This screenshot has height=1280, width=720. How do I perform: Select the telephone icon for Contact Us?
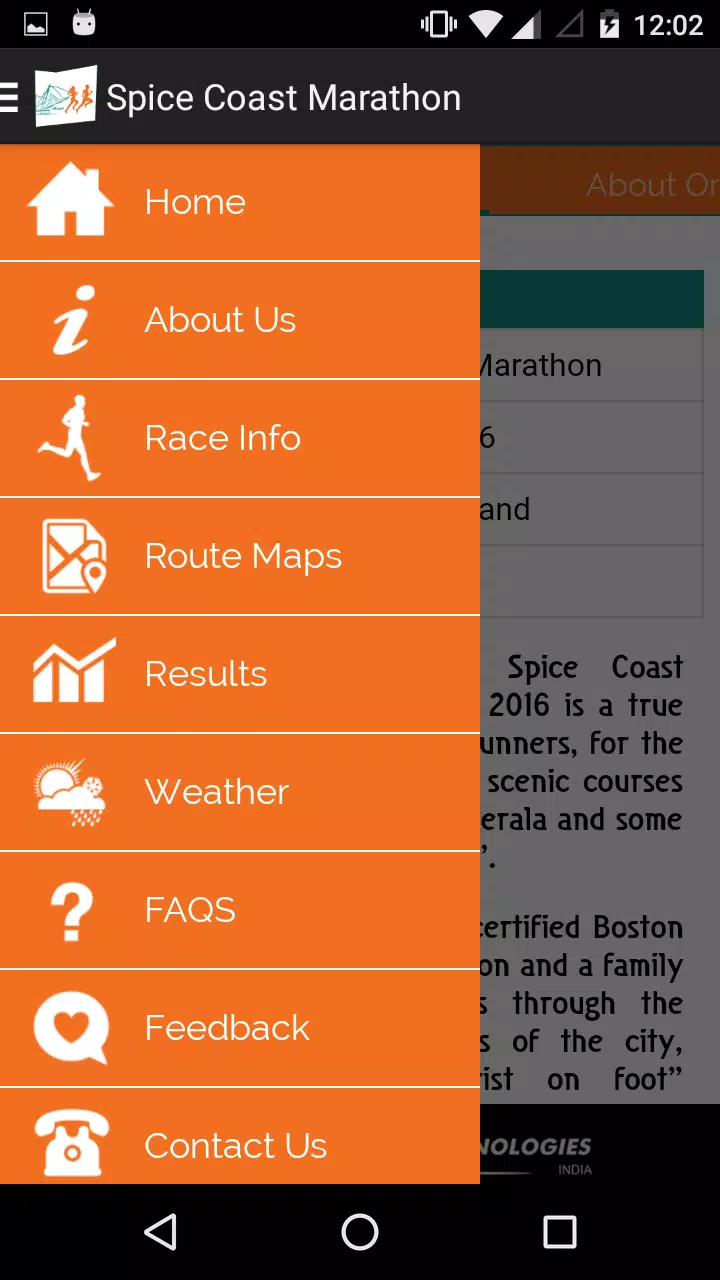[69, 1145]
